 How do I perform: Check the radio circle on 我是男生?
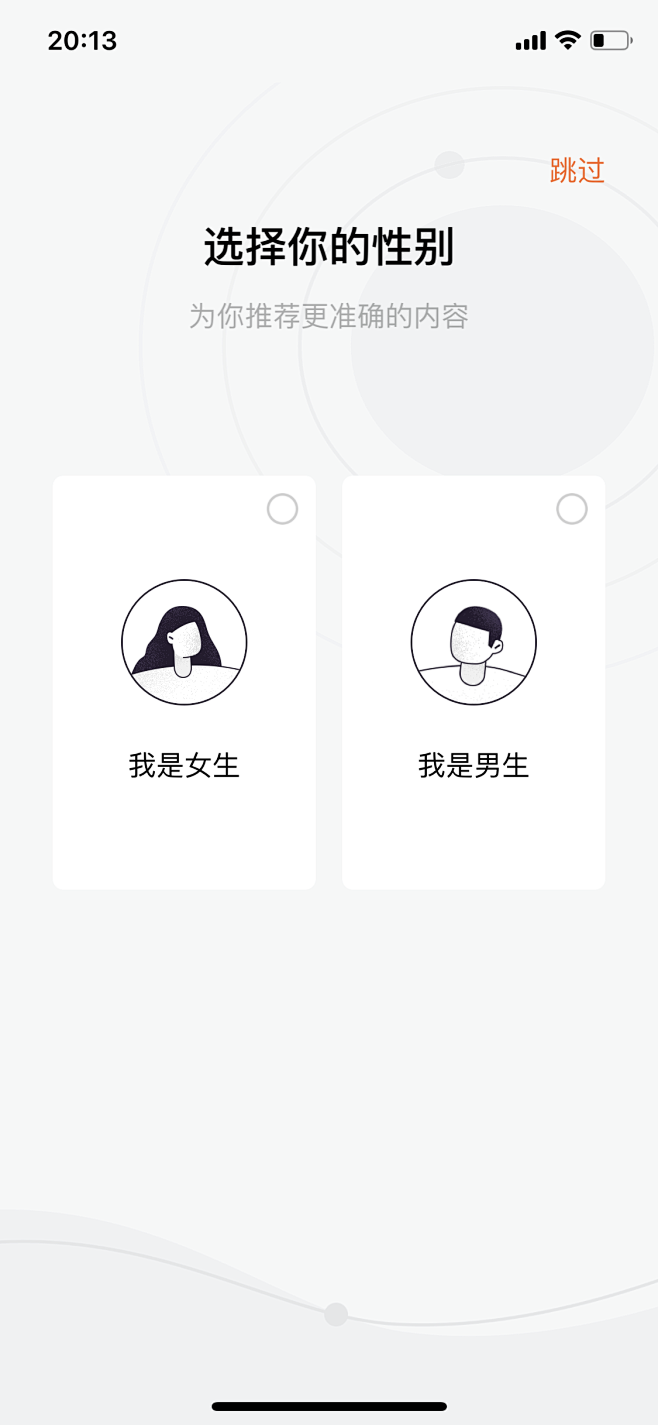coord(572,509)
